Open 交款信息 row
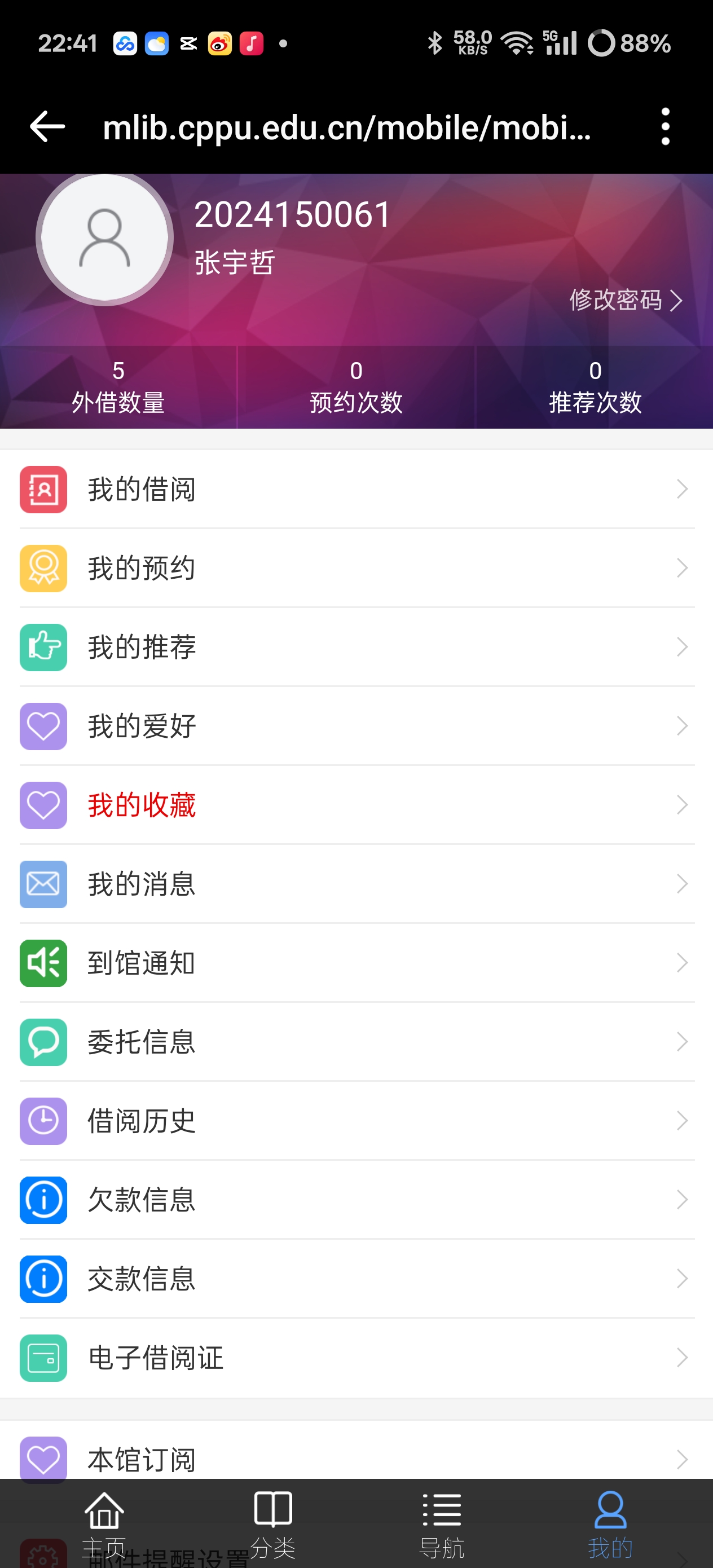 click(356, 1279)
